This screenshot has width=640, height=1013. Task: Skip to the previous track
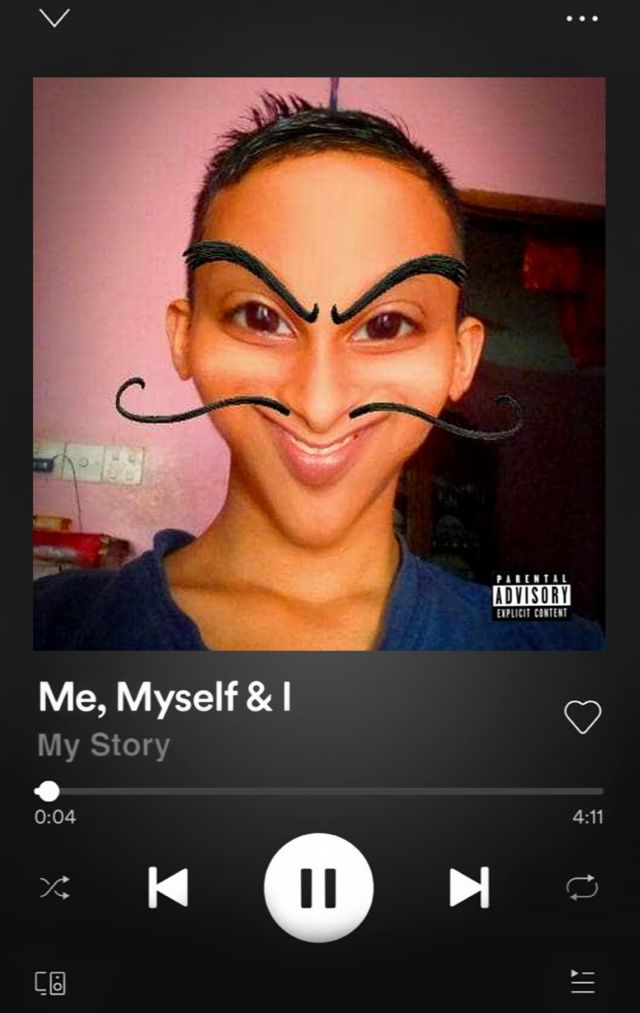click(168, 887)
